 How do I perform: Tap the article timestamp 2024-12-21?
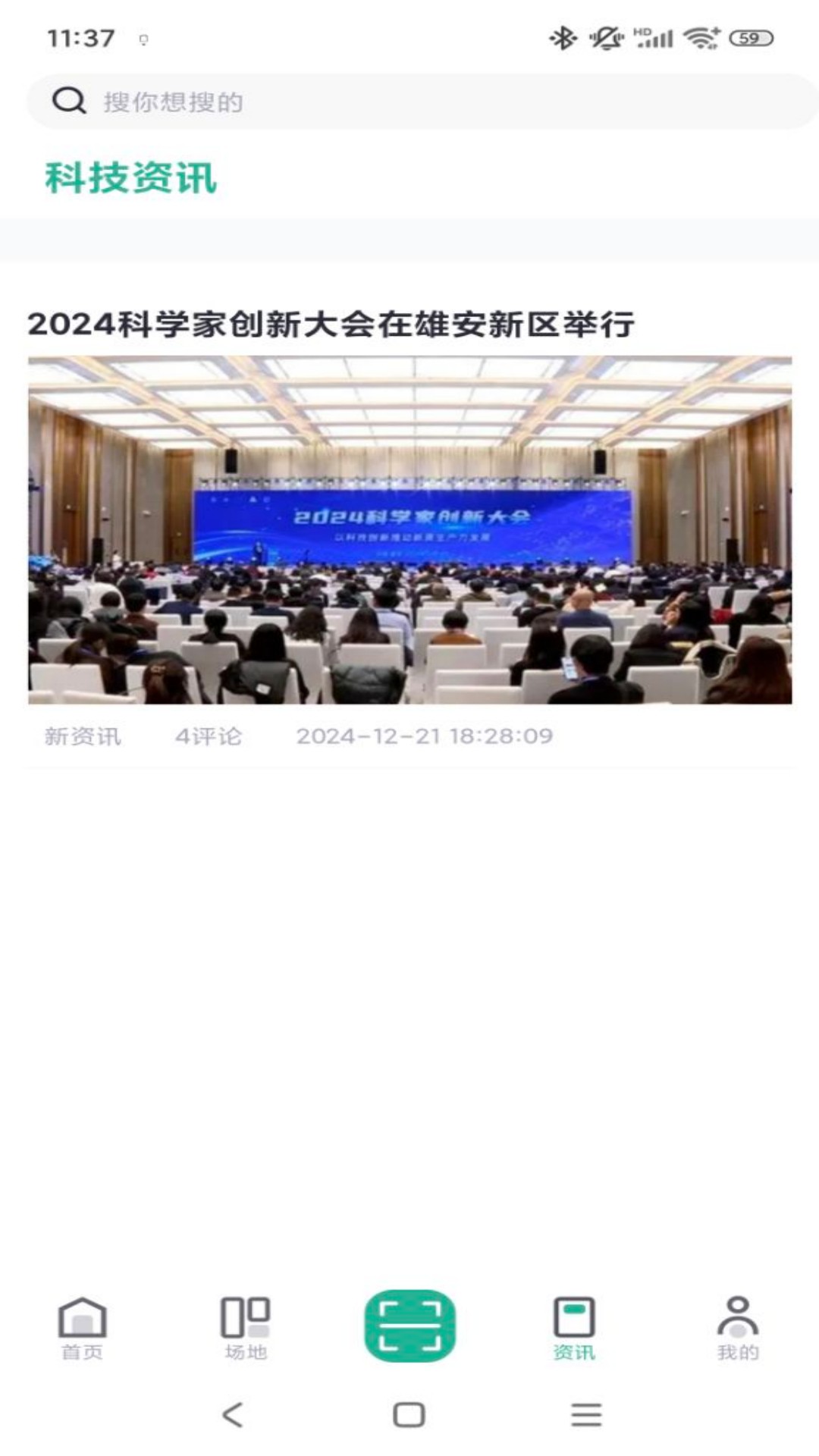pos(425,736)
